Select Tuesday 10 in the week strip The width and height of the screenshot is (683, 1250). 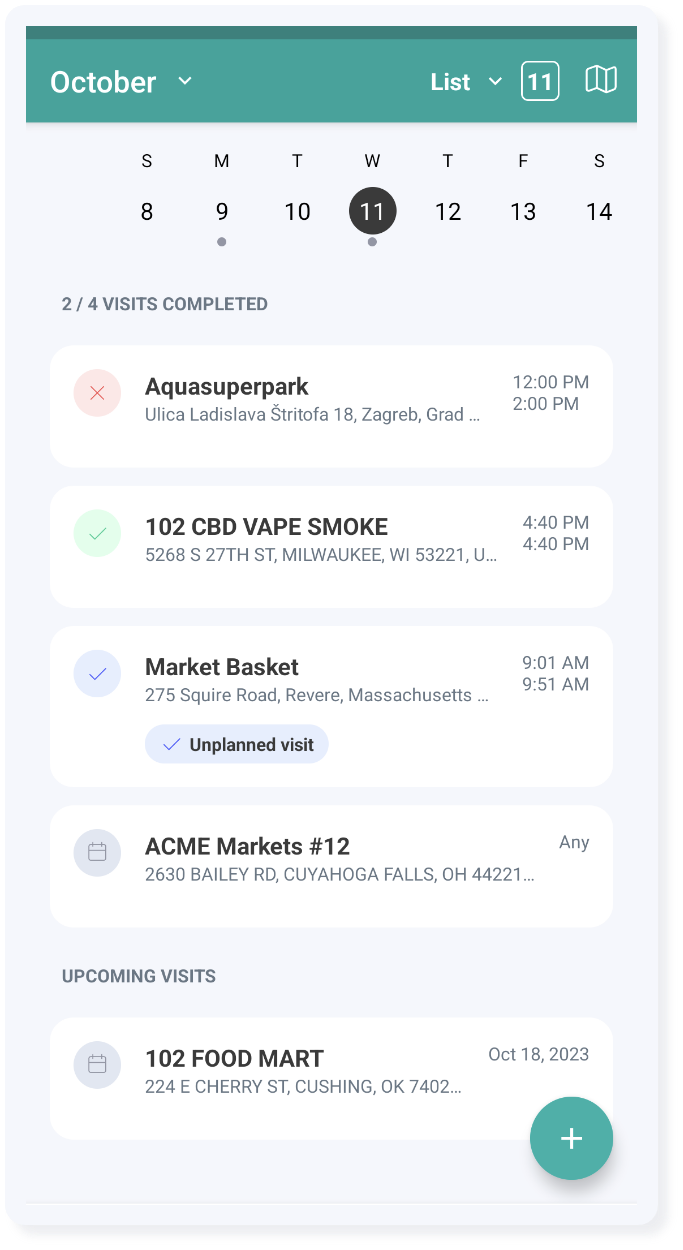(x=297, y=211)
